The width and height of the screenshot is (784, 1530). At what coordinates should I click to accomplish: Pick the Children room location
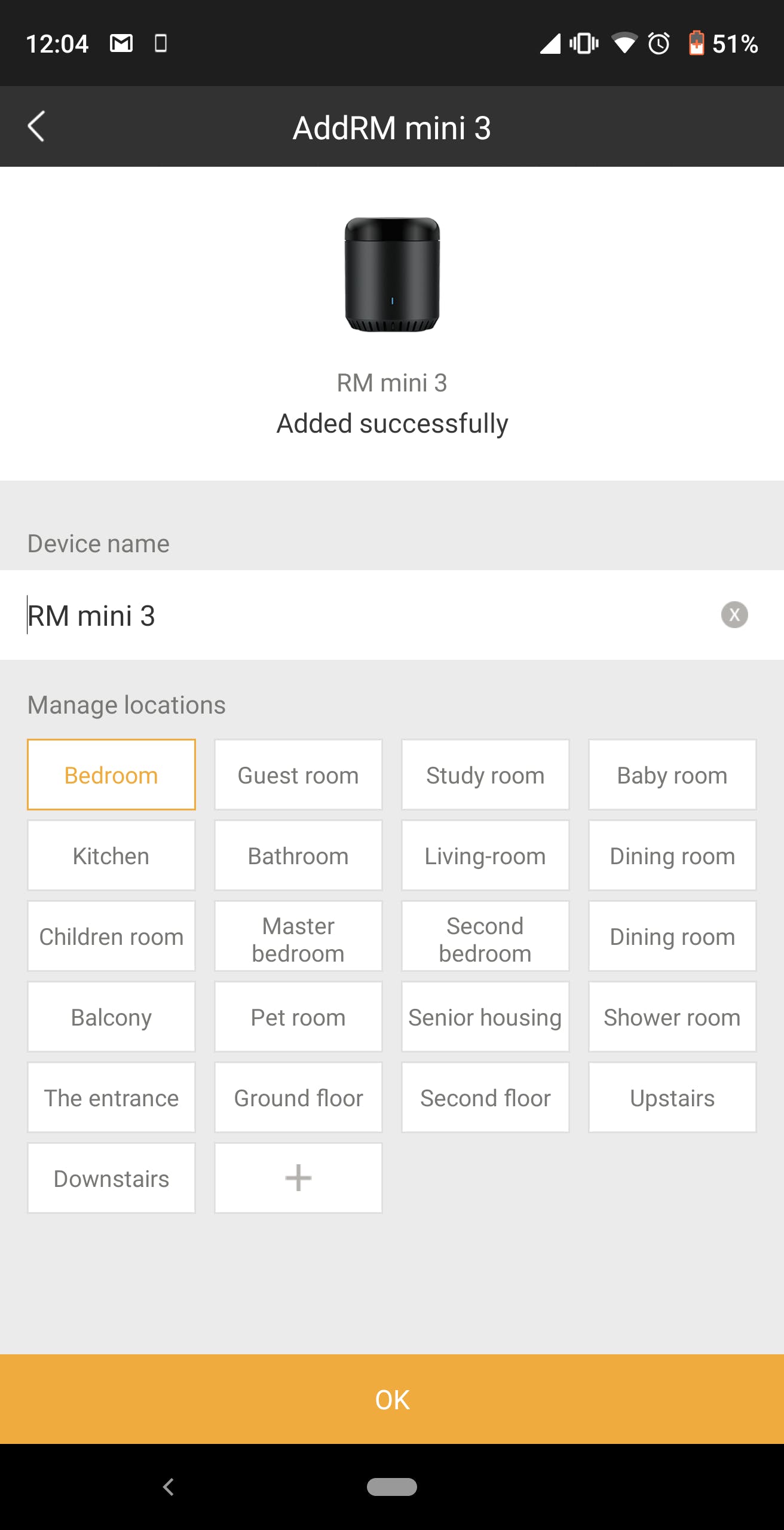pos(111,937)
